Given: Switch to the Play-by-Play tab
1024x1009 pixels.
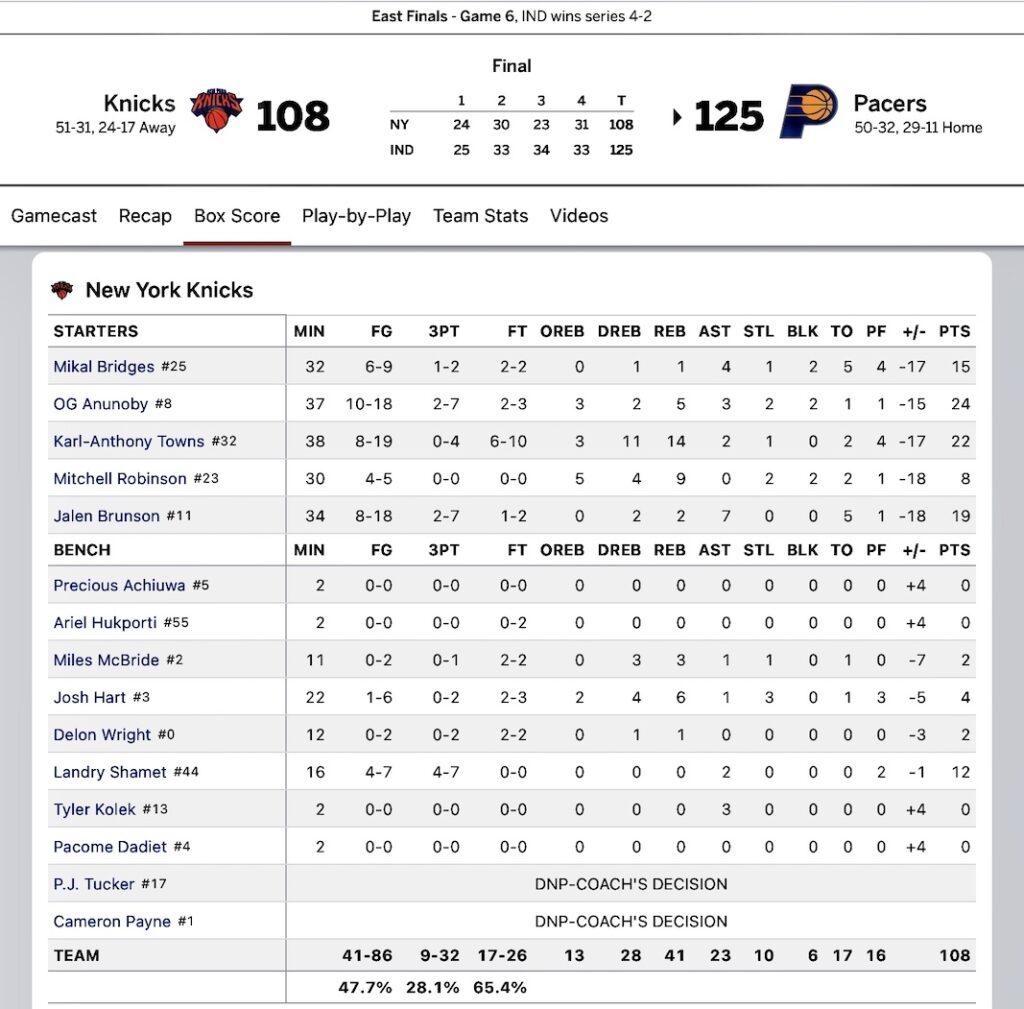Looking at the screenshot, I should click(356, 216).
